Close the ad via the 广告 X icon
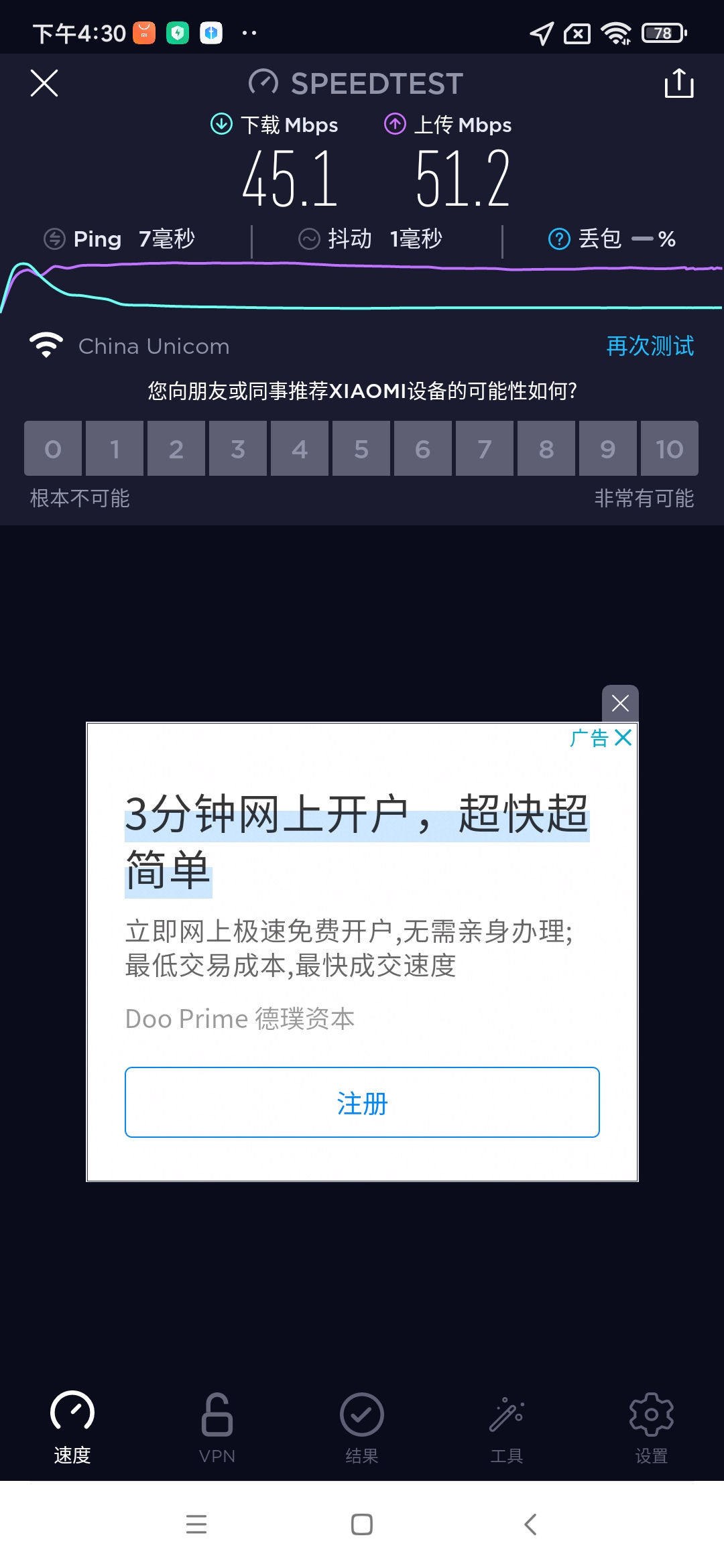 [x=623, y=738]
